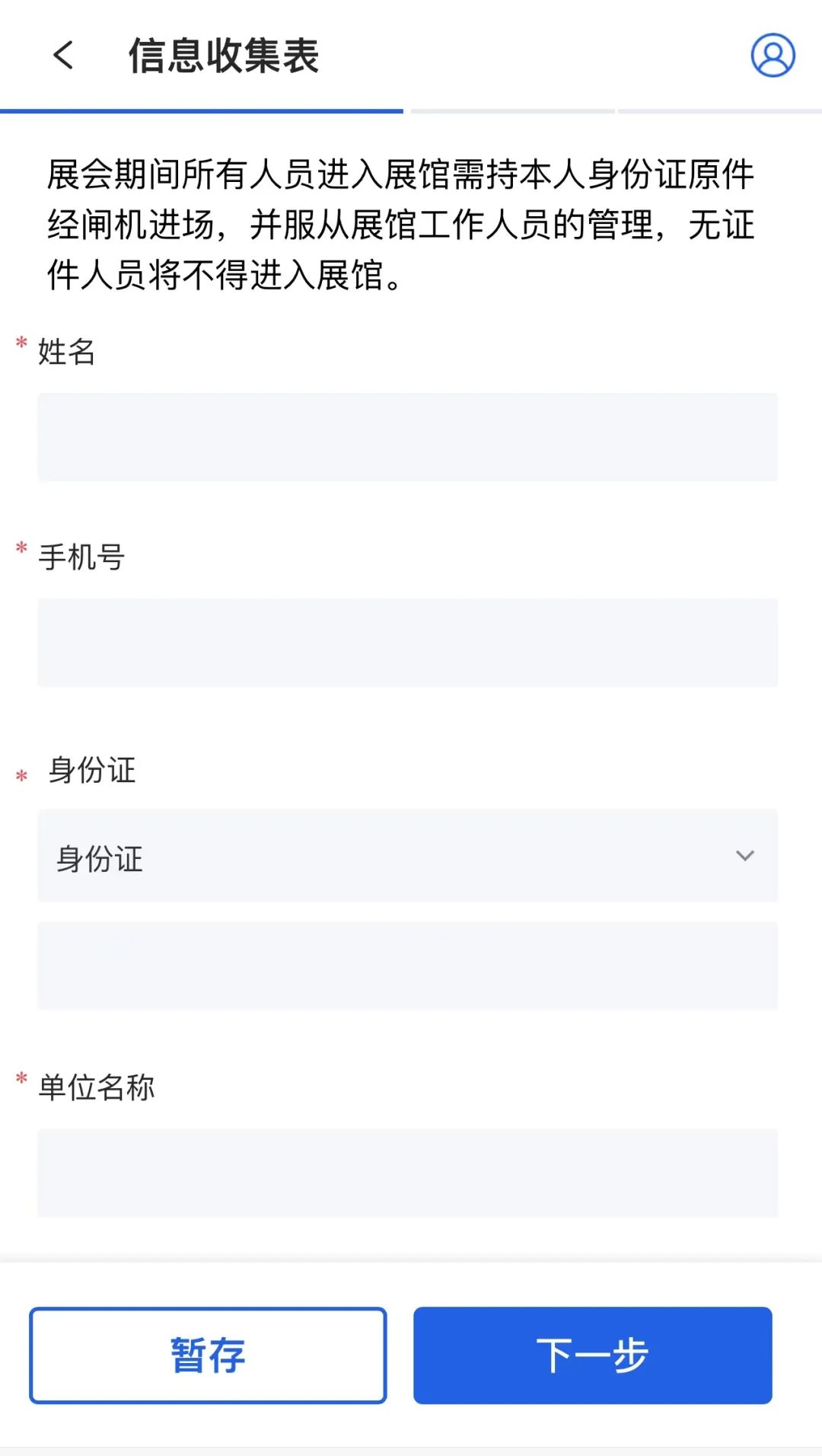Tap the 单位名称 input field

[407, 1173]
